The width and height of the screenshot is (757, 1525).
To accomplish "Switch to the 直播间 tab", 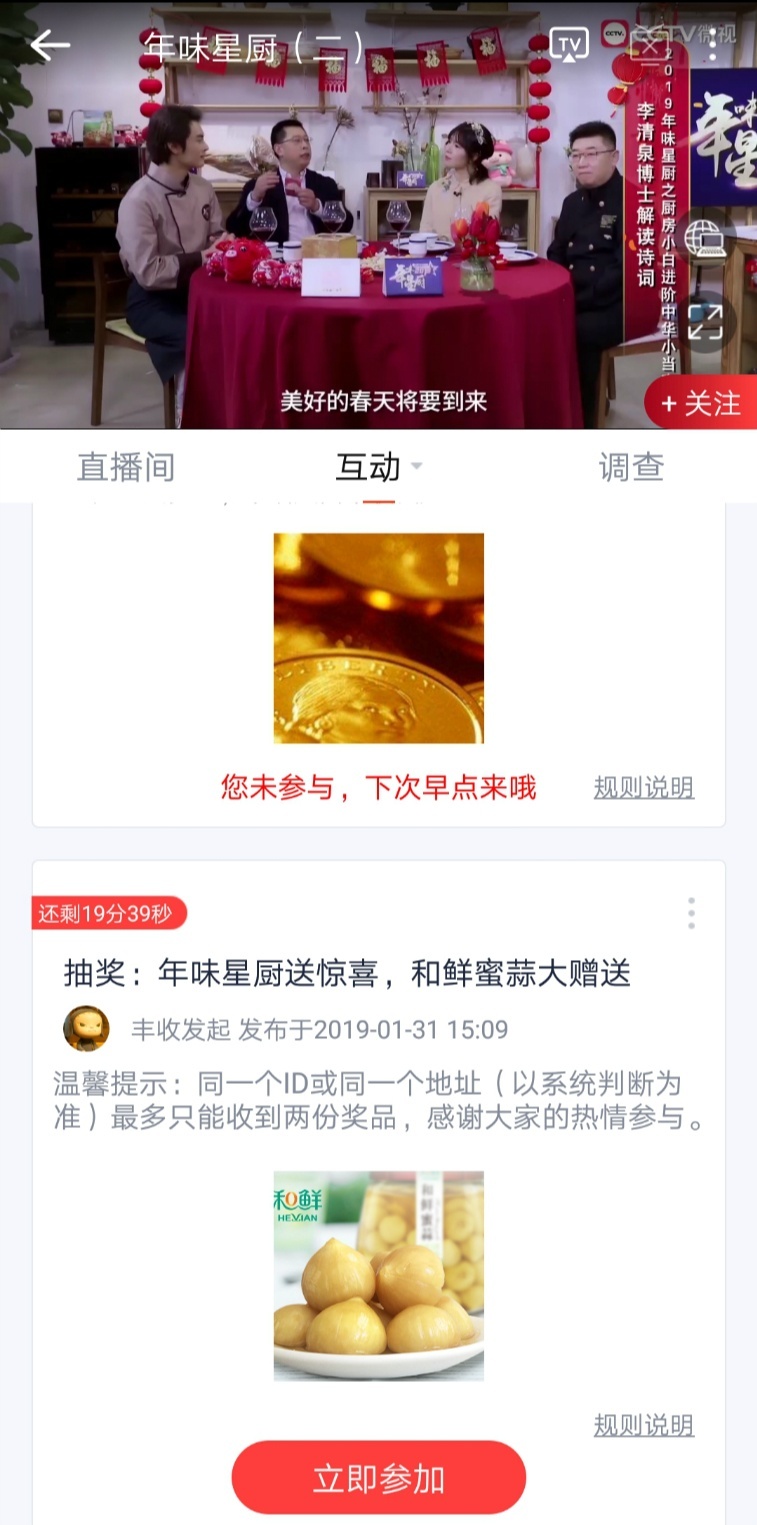I will click(x=126, y=467).
